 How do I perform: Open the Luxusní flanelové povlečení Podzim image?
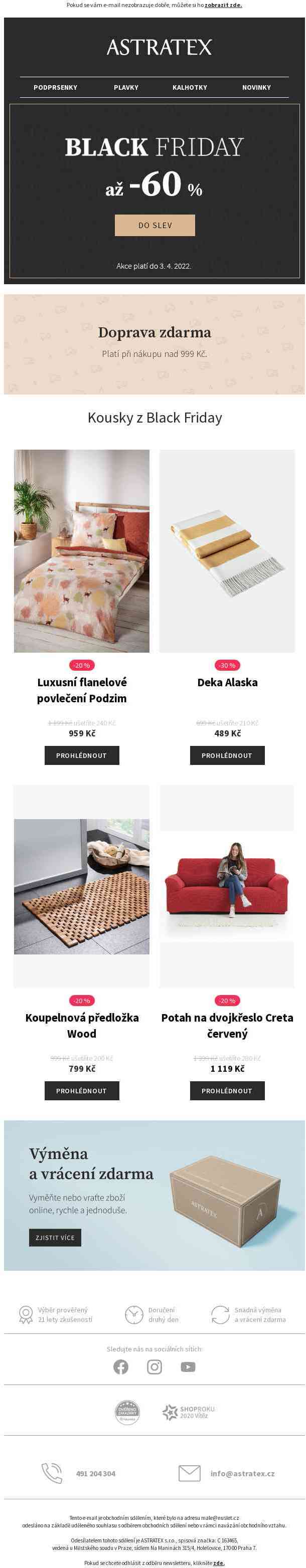coord(82,551)
